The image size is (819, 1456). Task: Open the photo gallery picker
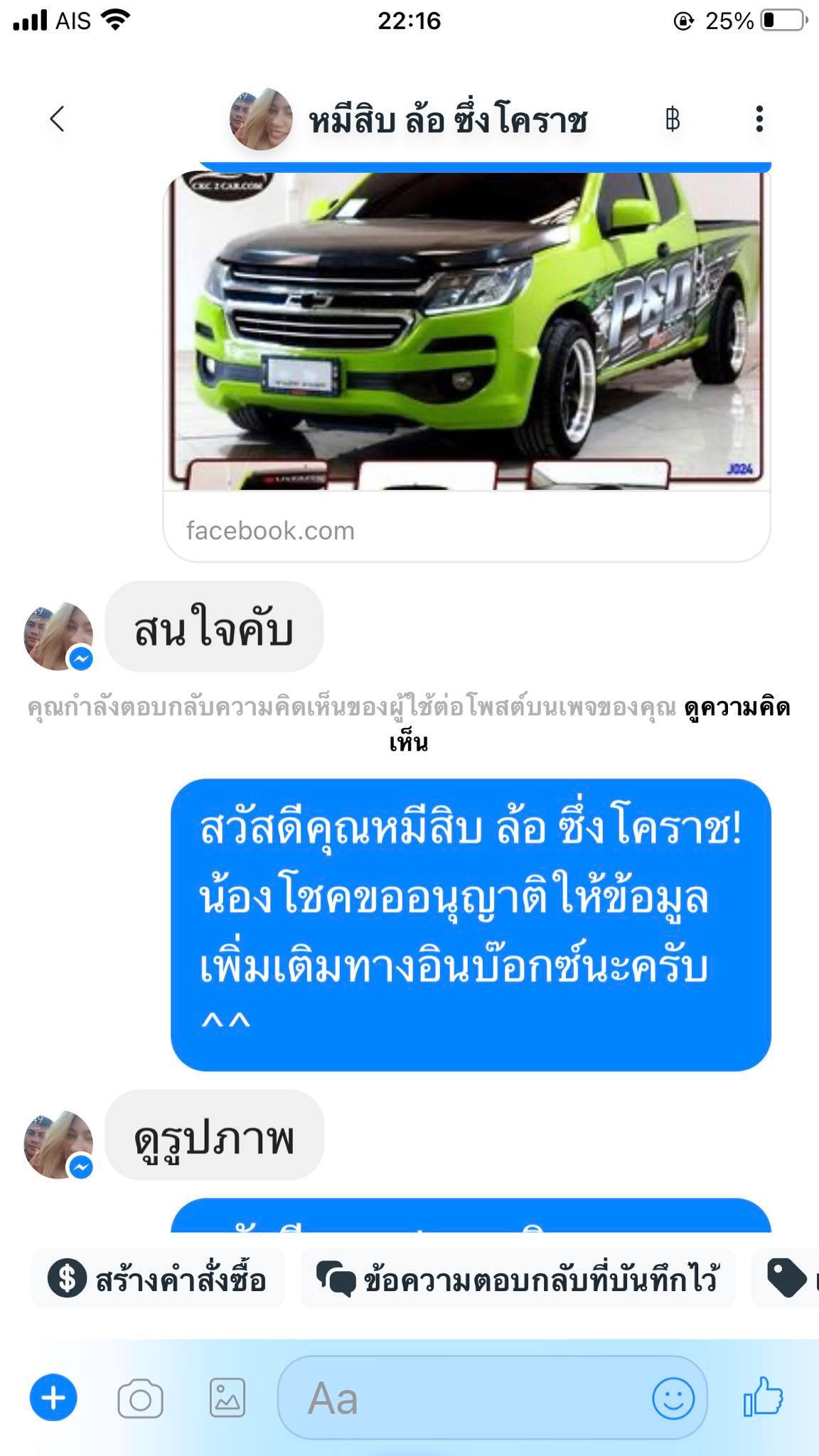click(227, 1398)
